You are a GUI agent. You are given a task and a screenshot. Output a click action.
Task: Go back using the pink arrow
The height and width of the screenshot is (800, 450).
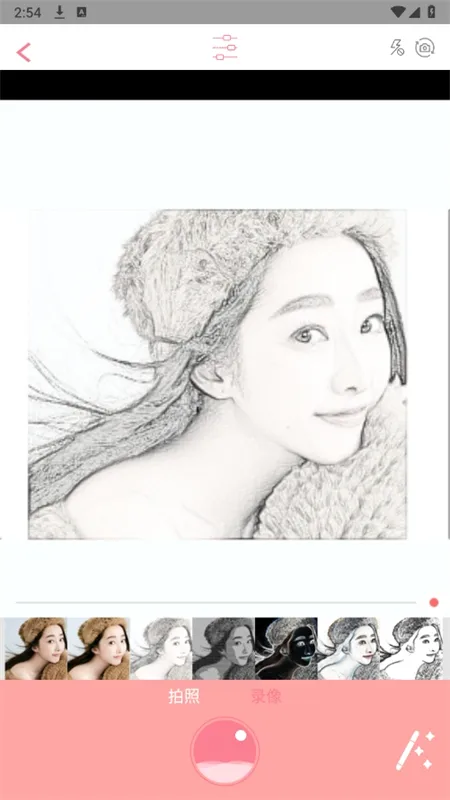pyautogui.click(x=23, y=52)
